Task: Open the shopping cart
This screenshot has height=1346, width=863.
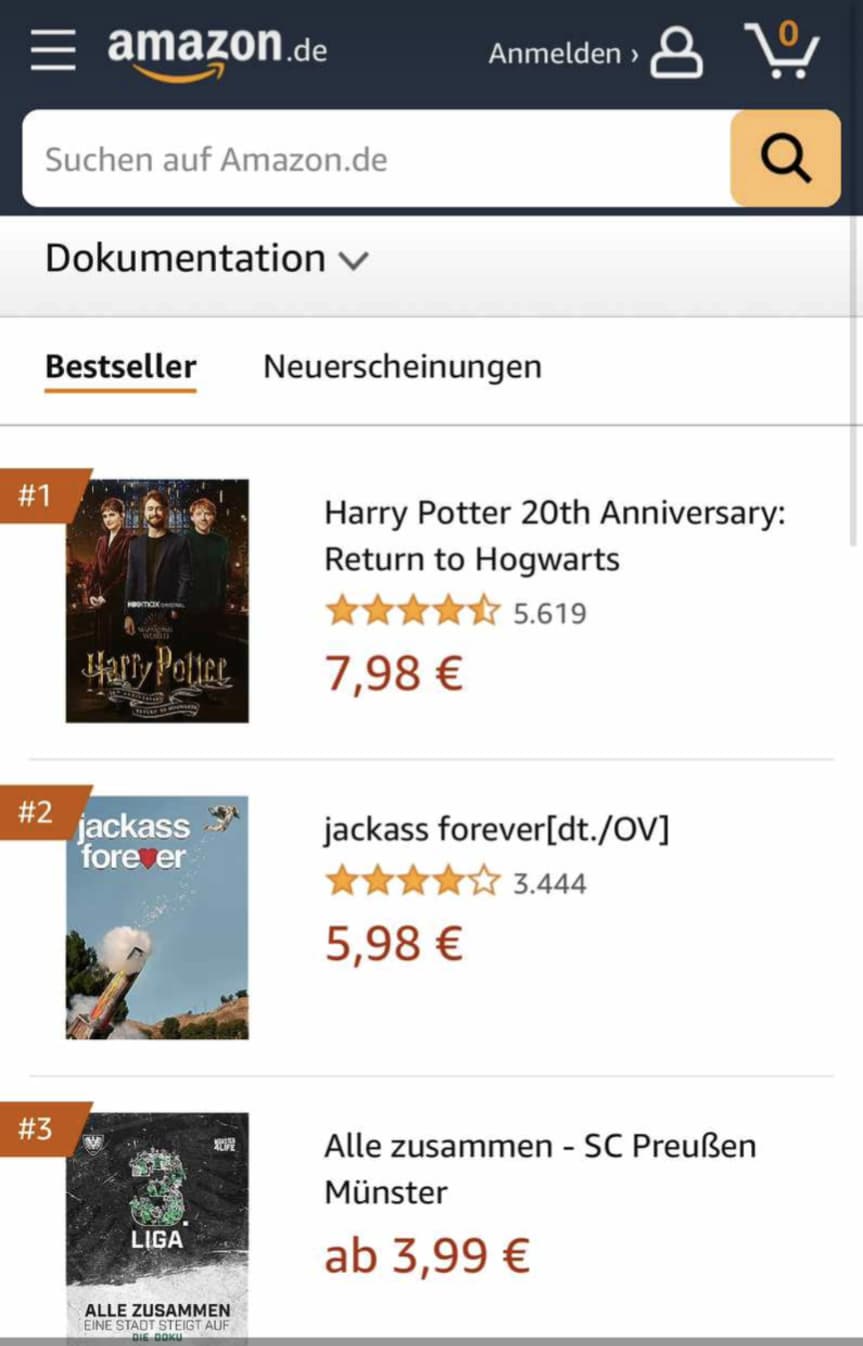Action: [782, 51]
